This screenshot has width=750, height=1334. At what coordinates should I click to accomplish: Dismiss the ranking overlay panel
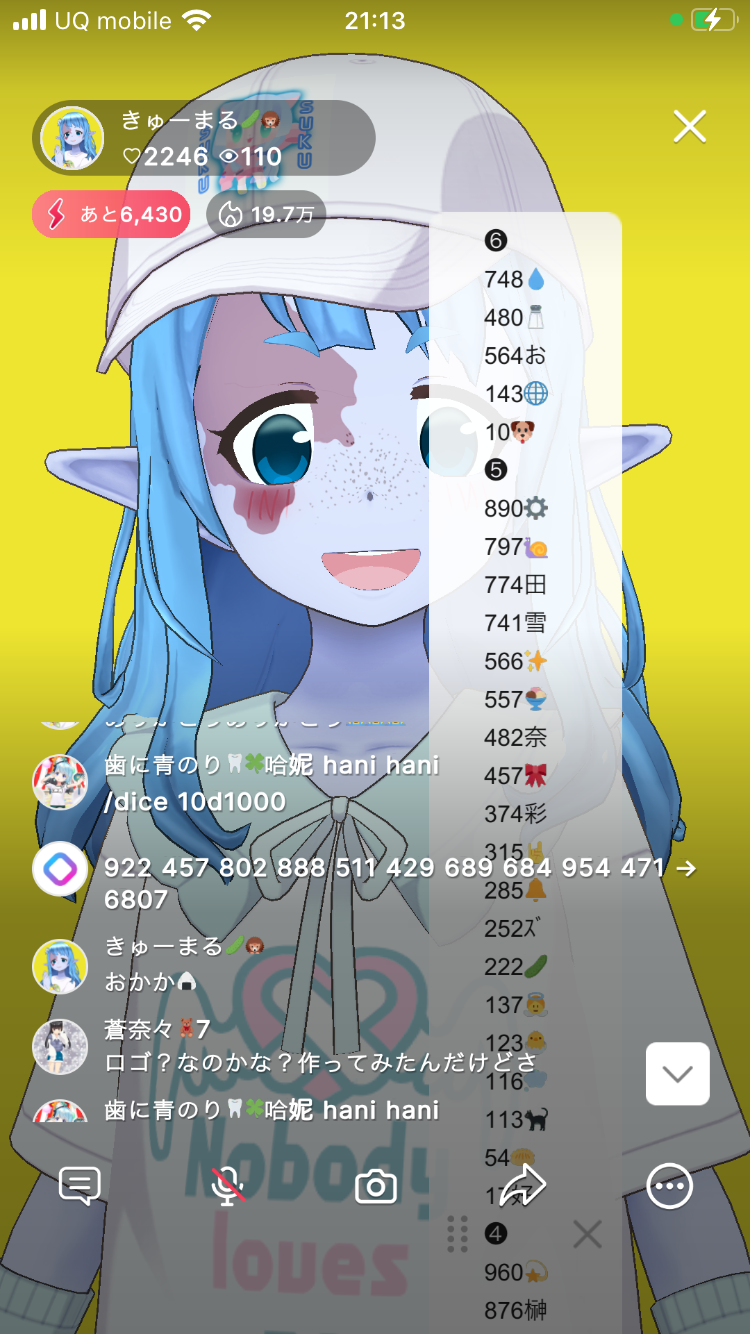[x=588, y=1234]
